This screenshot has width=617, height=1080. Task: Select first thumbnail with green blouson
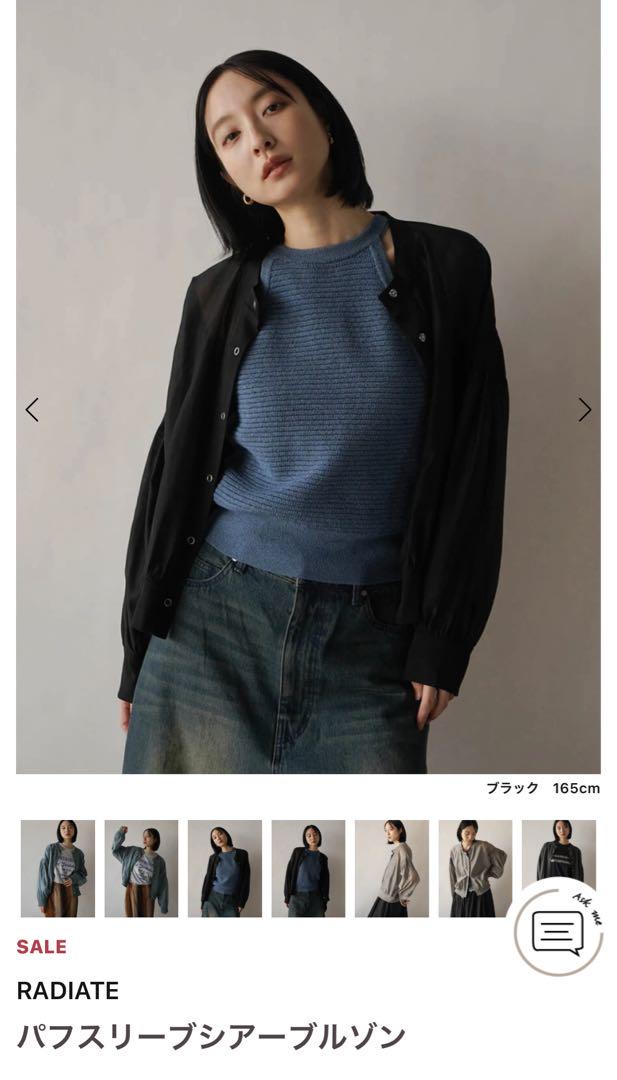click(x=58, y=868)
